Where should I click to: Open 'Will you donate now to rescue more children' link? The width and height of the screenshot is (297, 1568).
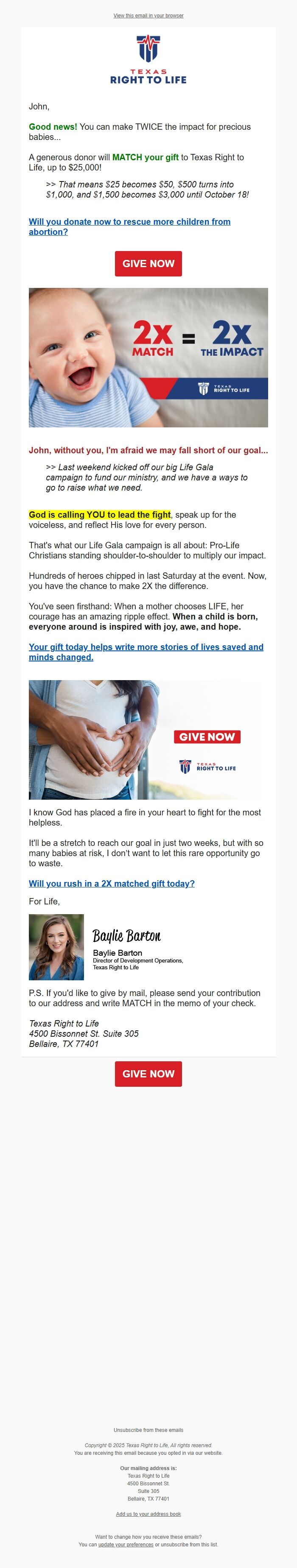pos(129,226)
